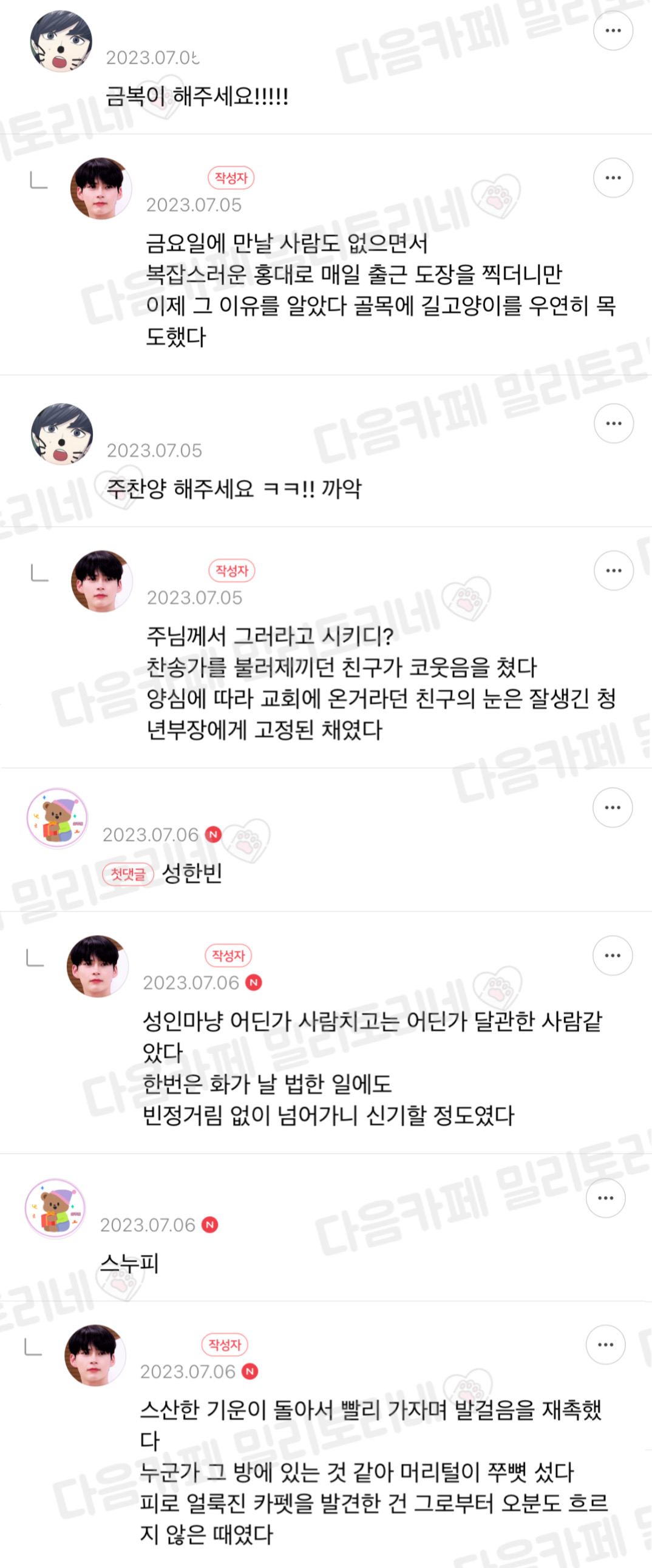View the author's profile on the '금요일에' reply

tap(101, 189)
